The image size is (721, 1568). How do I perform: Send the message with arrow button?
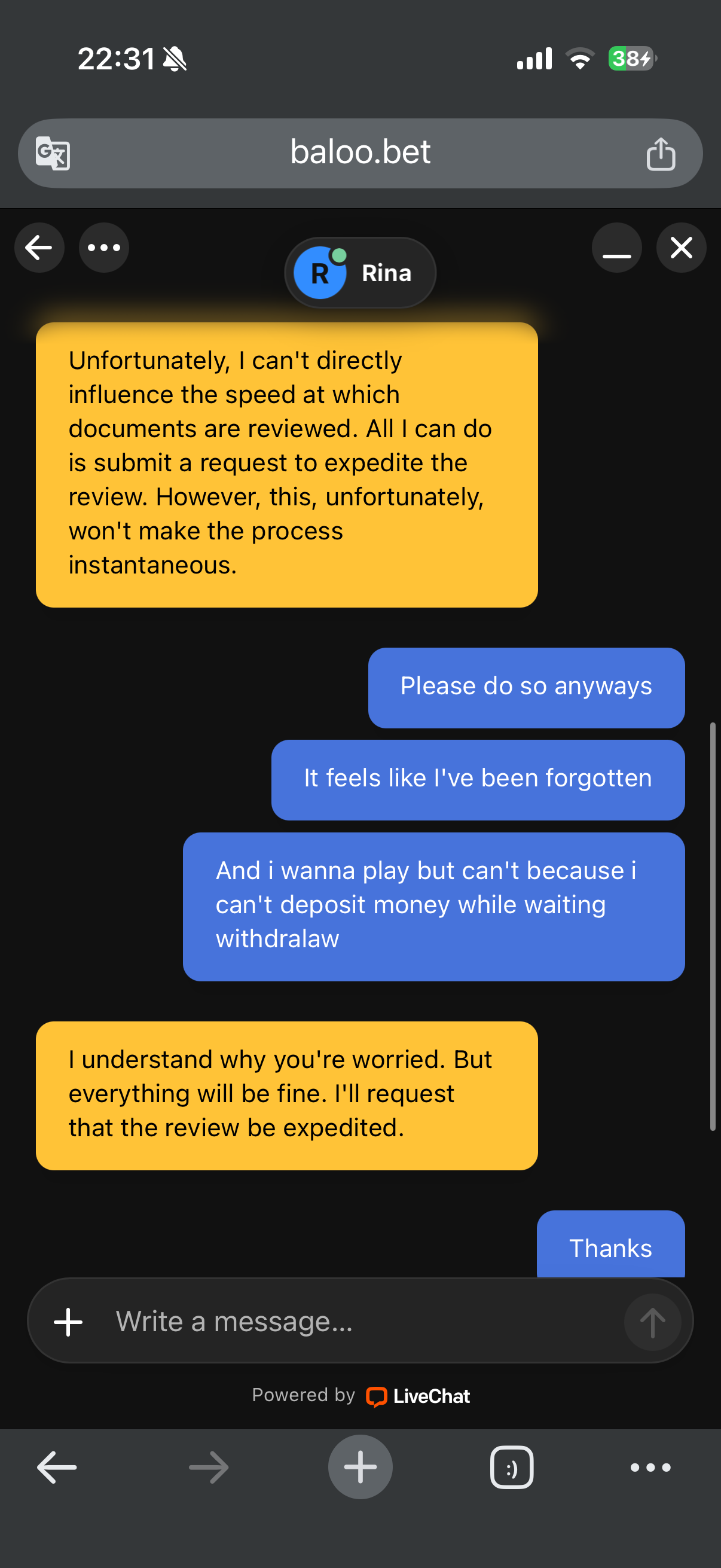point(652,1322)
